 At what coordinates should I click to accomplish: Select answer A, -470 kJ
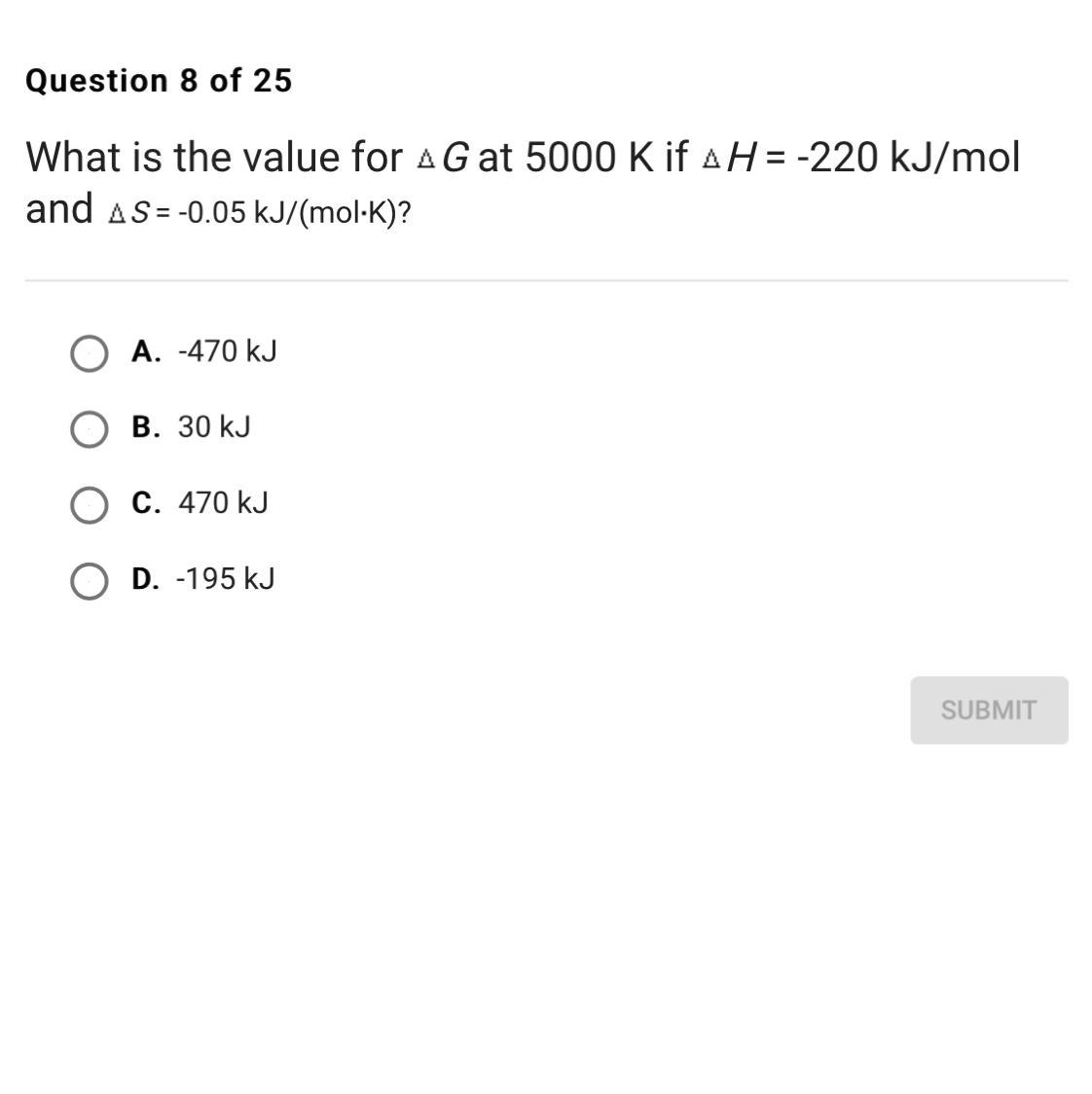(x=90, y=353)
